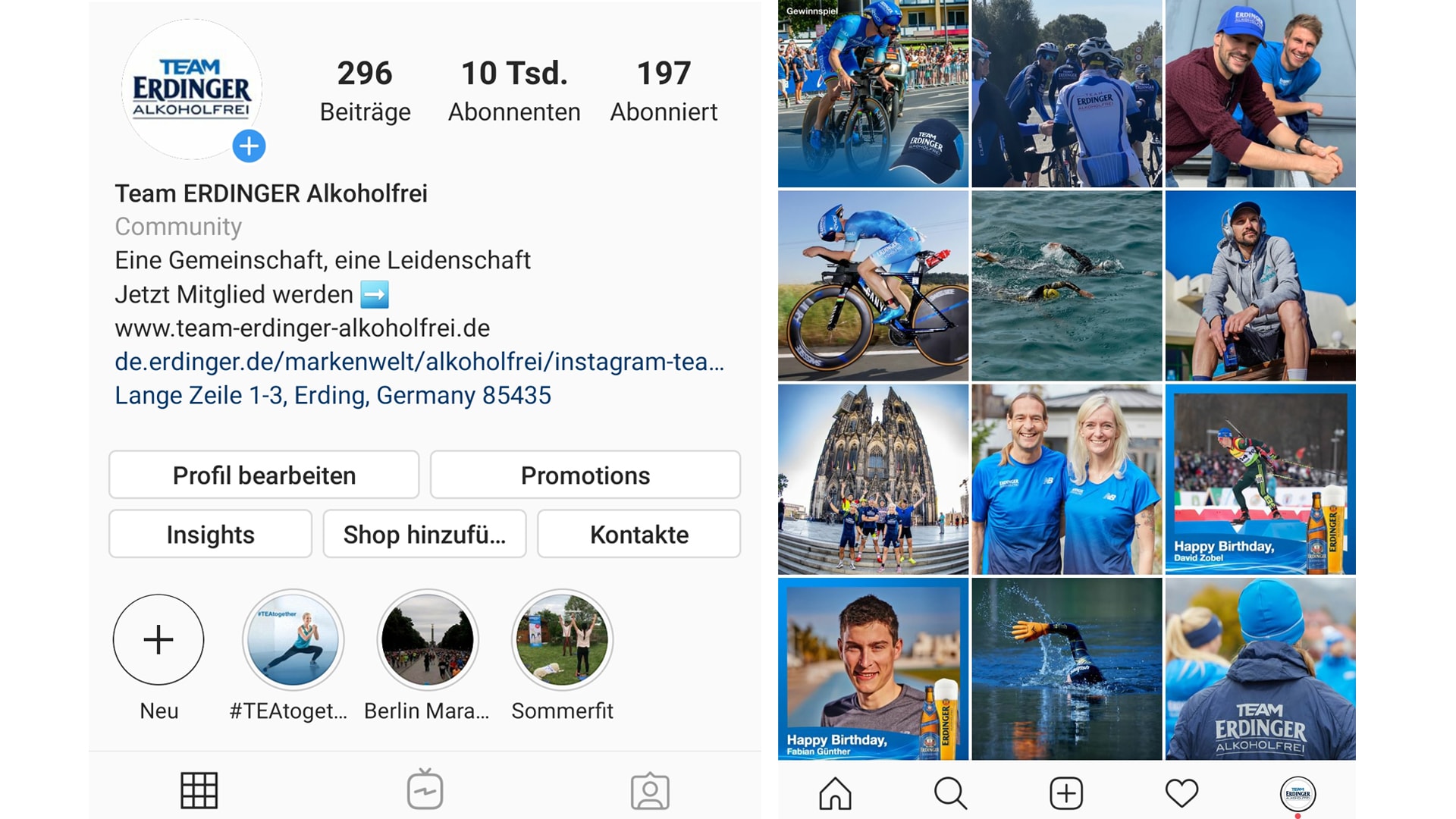Open Profil bearbeiten
Image resolution: width=1456 pixels, height=819 pixels.
click(264, 475)
